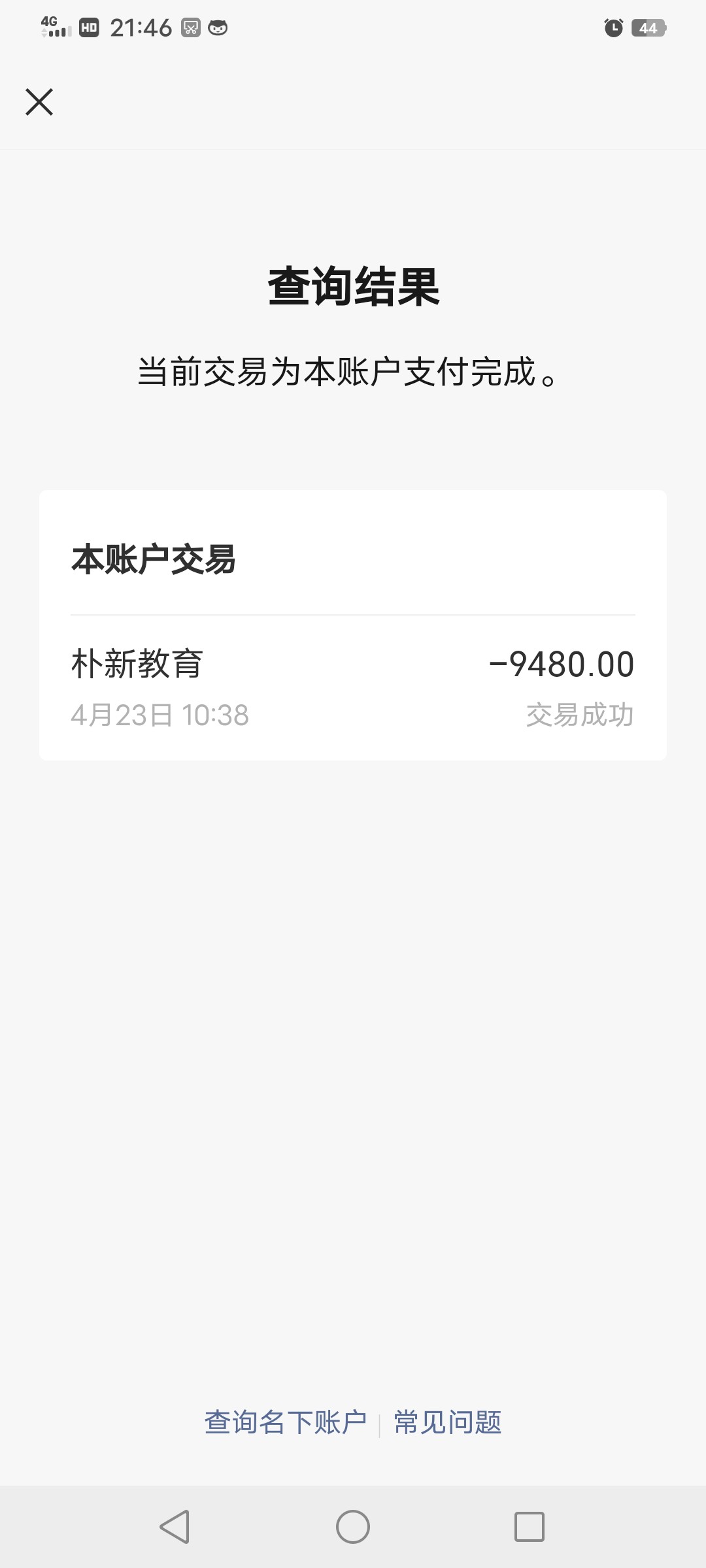Return to the system home screen
Screen dimensions: 706x1568
[x=353, y=1527]
